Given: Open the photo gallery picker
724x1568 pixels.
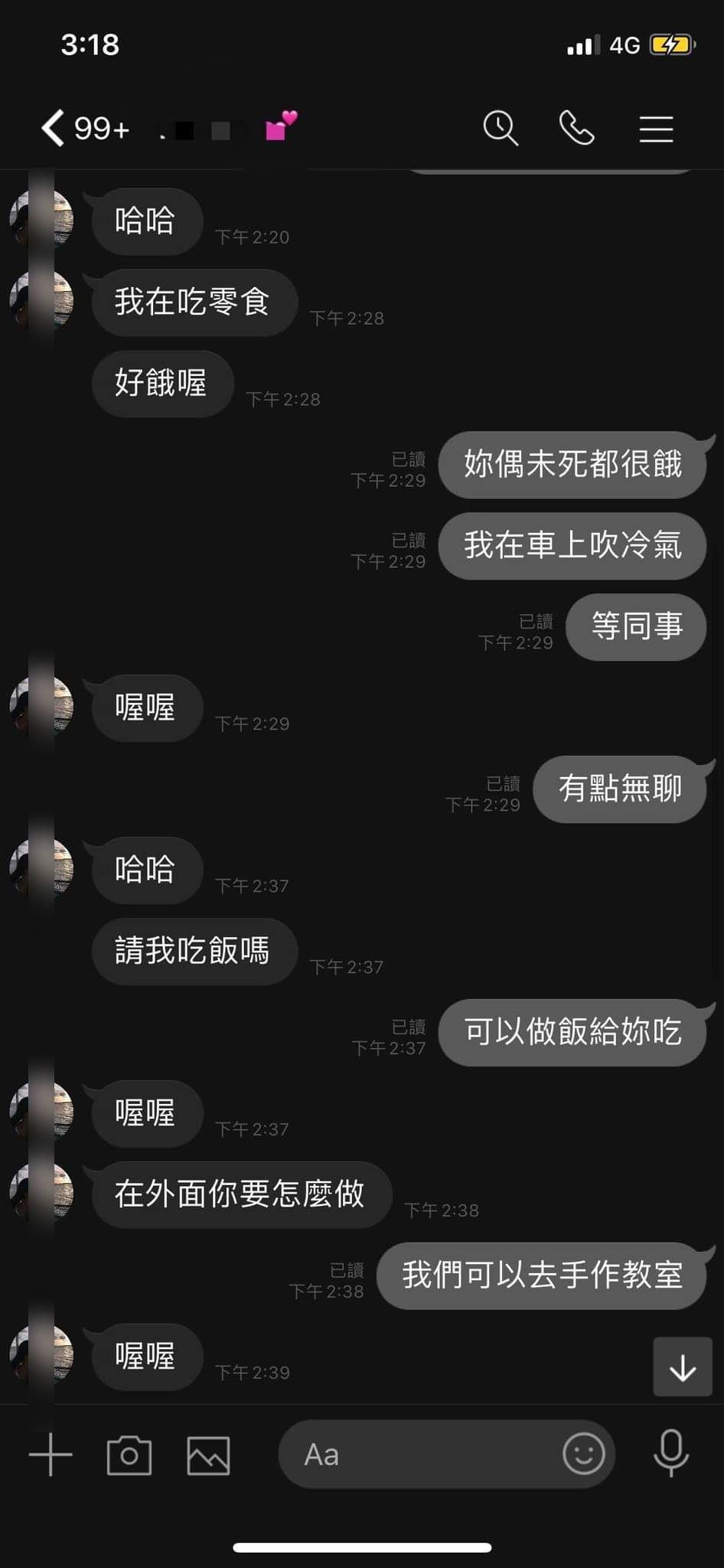Looking at the screenshot, I should [x=208, y=1455].
